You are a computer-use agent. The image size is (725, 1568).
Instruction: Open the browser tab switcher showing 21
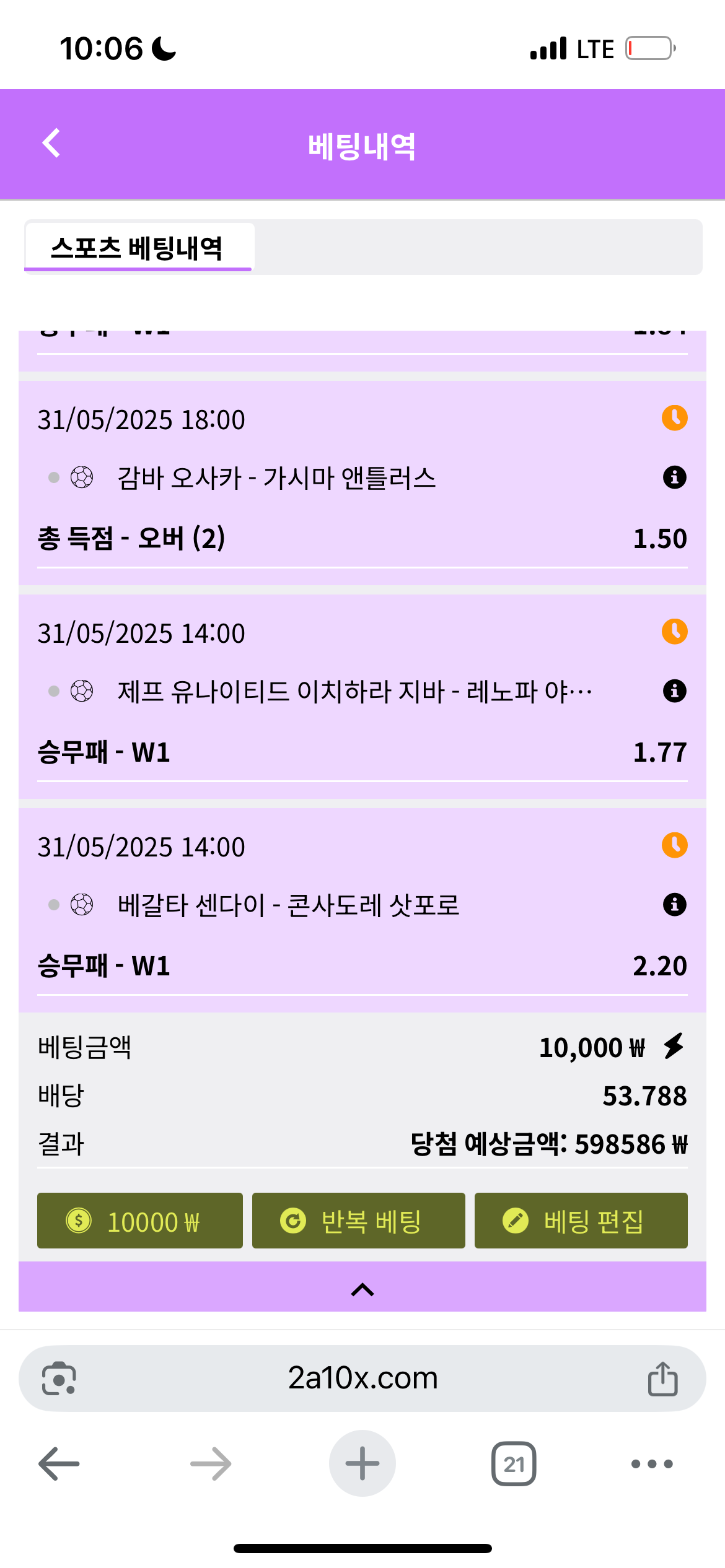point(514,1464)
